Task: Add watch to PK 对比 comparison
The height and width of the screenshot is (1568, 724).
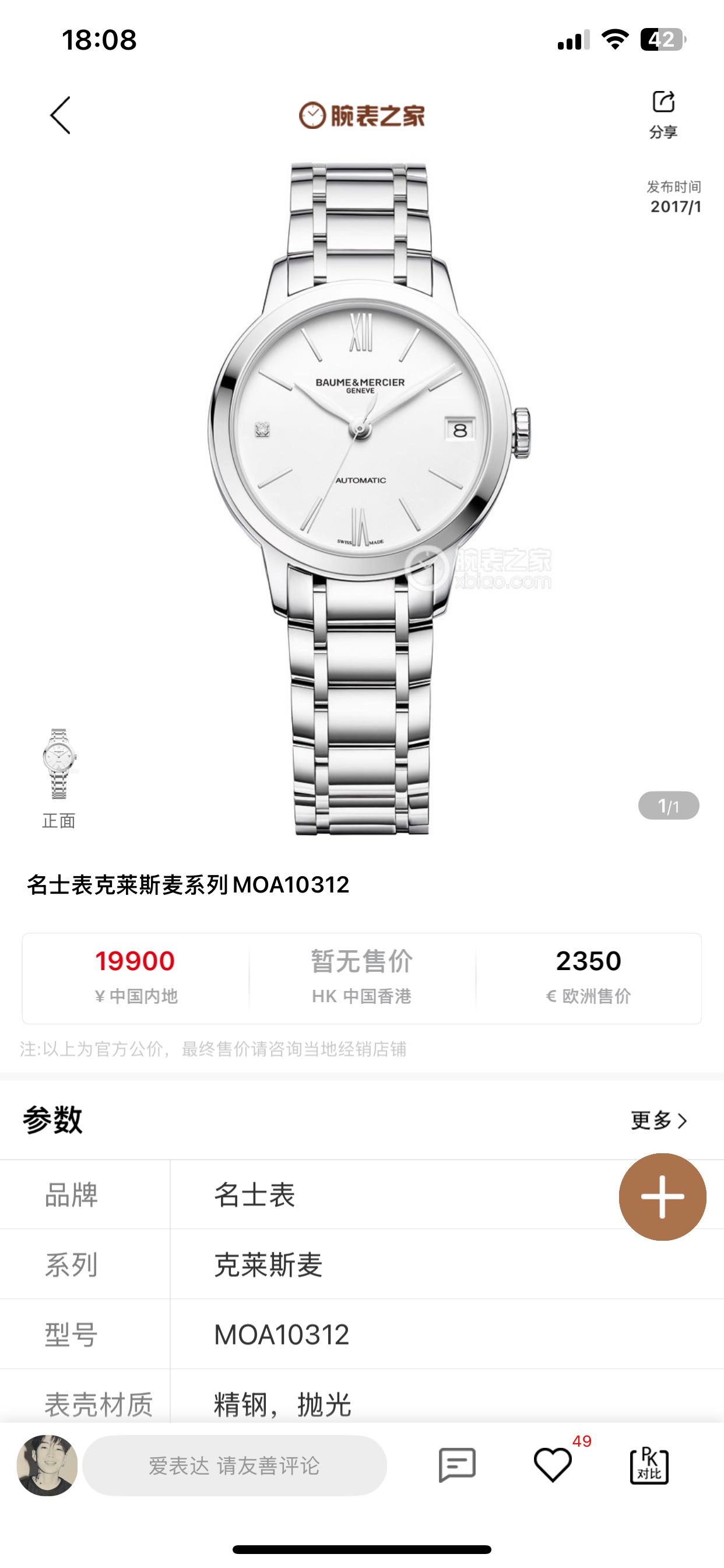Action: [649, 1465]
